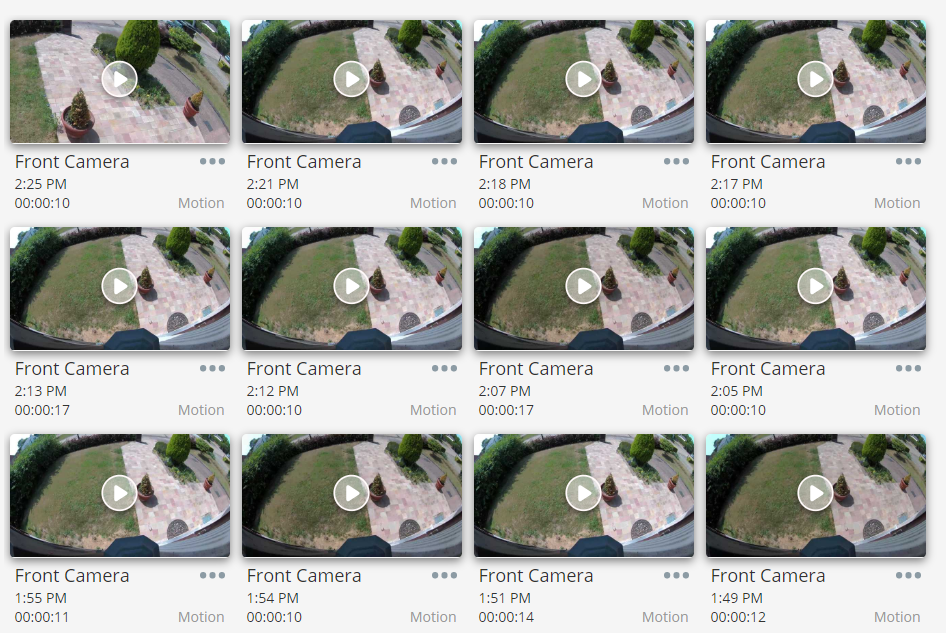Play the 2:13 PM motion clip

(x=119, y=286)
